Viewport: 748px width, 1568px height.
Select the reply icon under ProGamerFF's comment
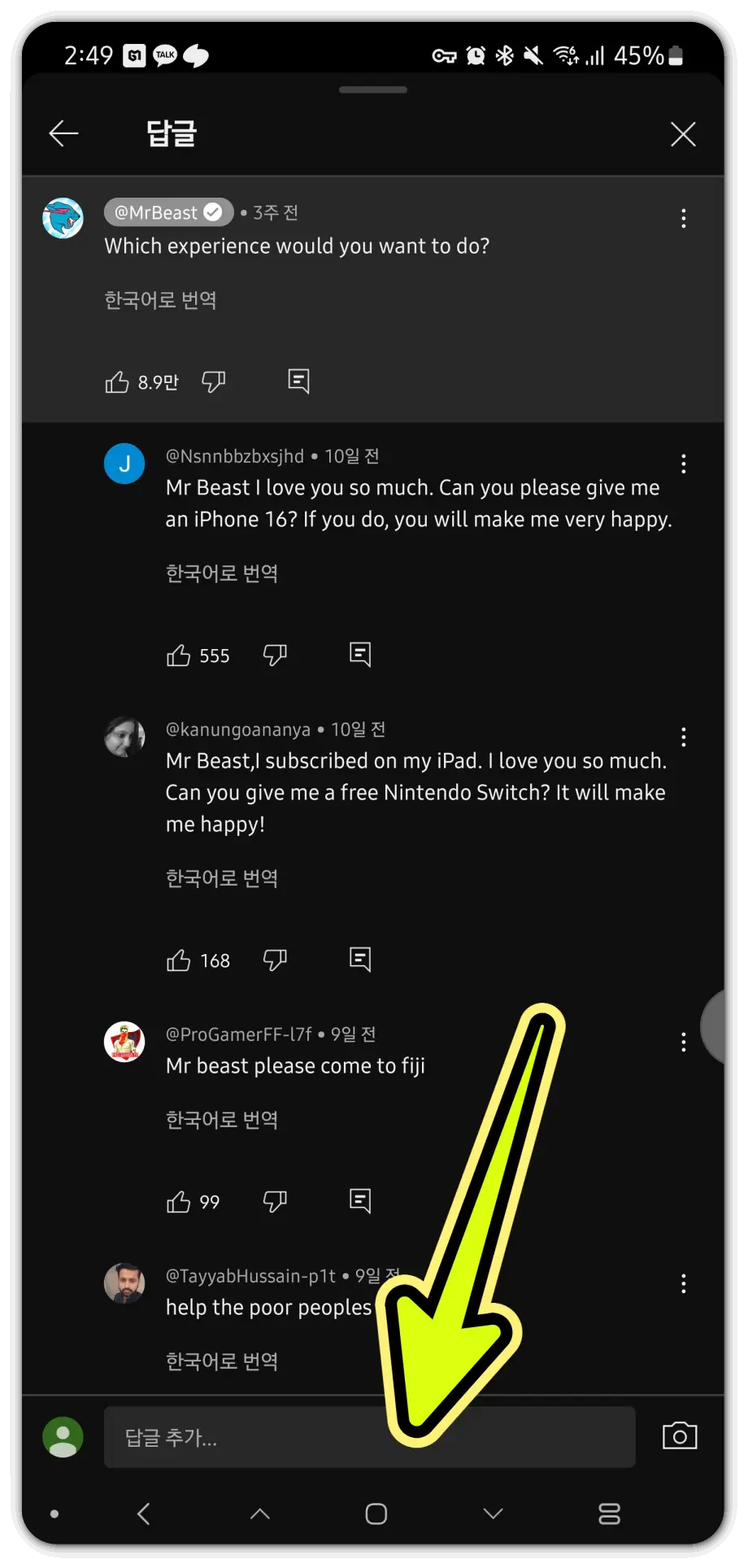tap(359, 1200)
